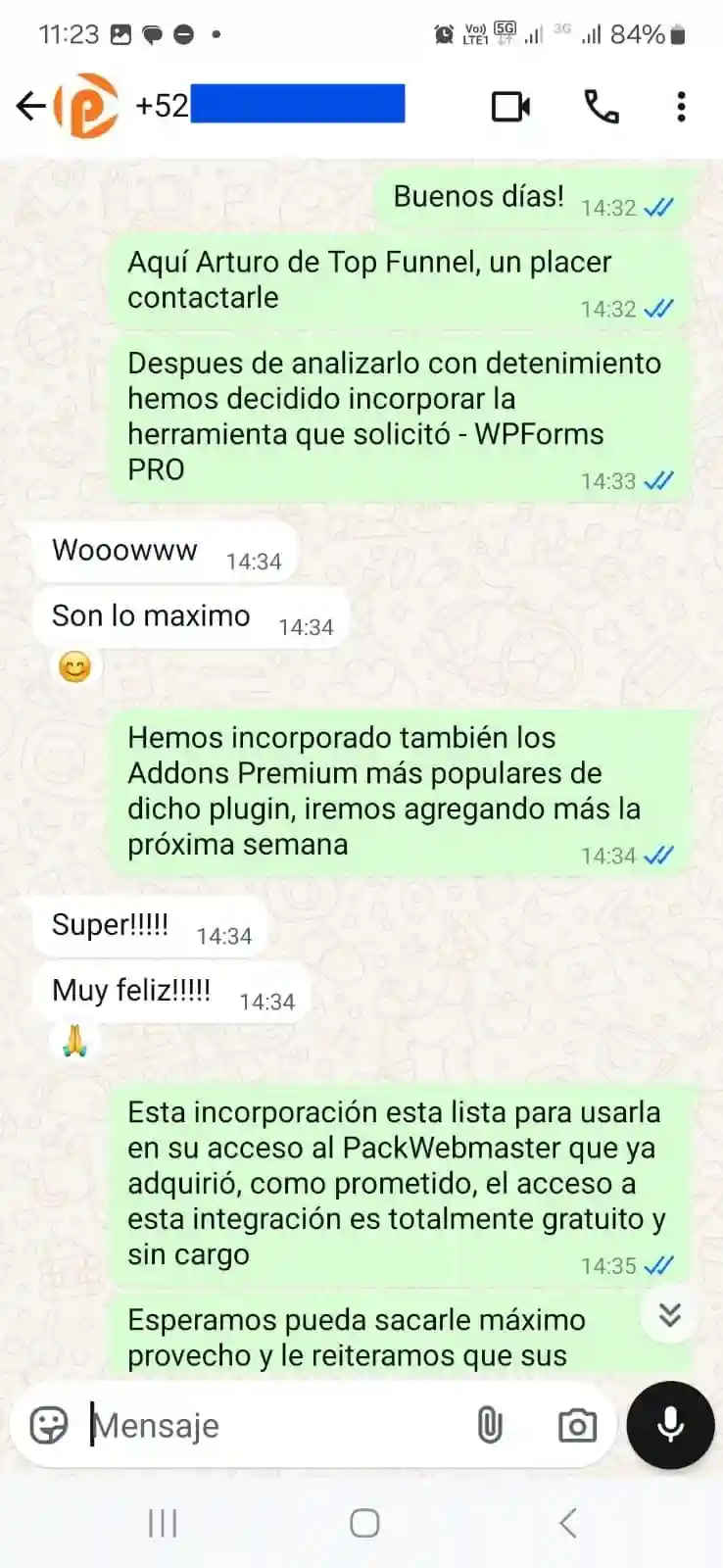Open the recent apps overview
The image size is (723, 1568).
tap(163, 1523)
